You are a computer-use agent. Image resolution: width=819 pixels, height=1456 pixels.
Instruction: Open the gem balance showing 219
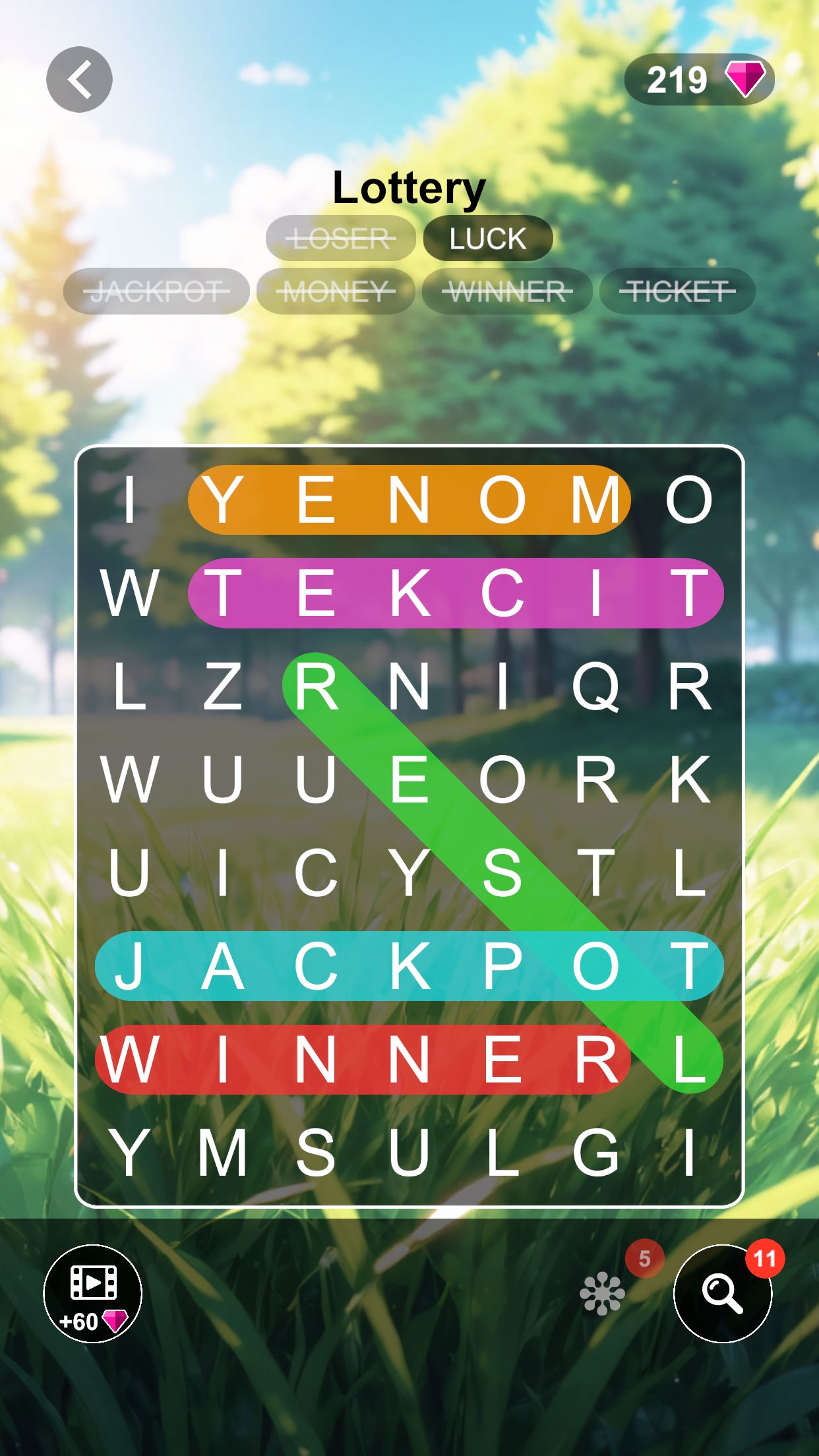pyautogui.click(x=699, y=80)
